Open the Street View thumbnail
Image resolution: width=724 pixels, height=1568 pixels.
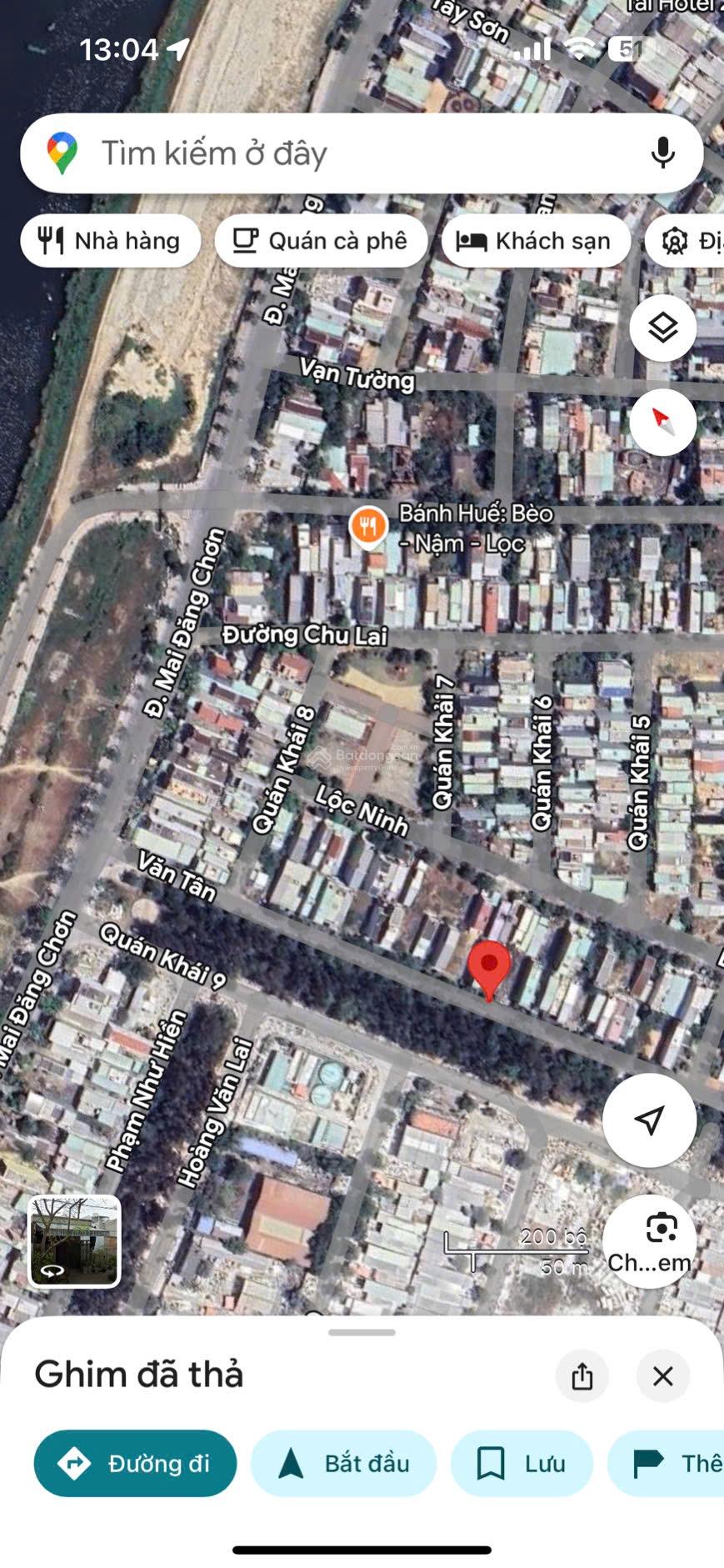click(x=75, y=1241)
